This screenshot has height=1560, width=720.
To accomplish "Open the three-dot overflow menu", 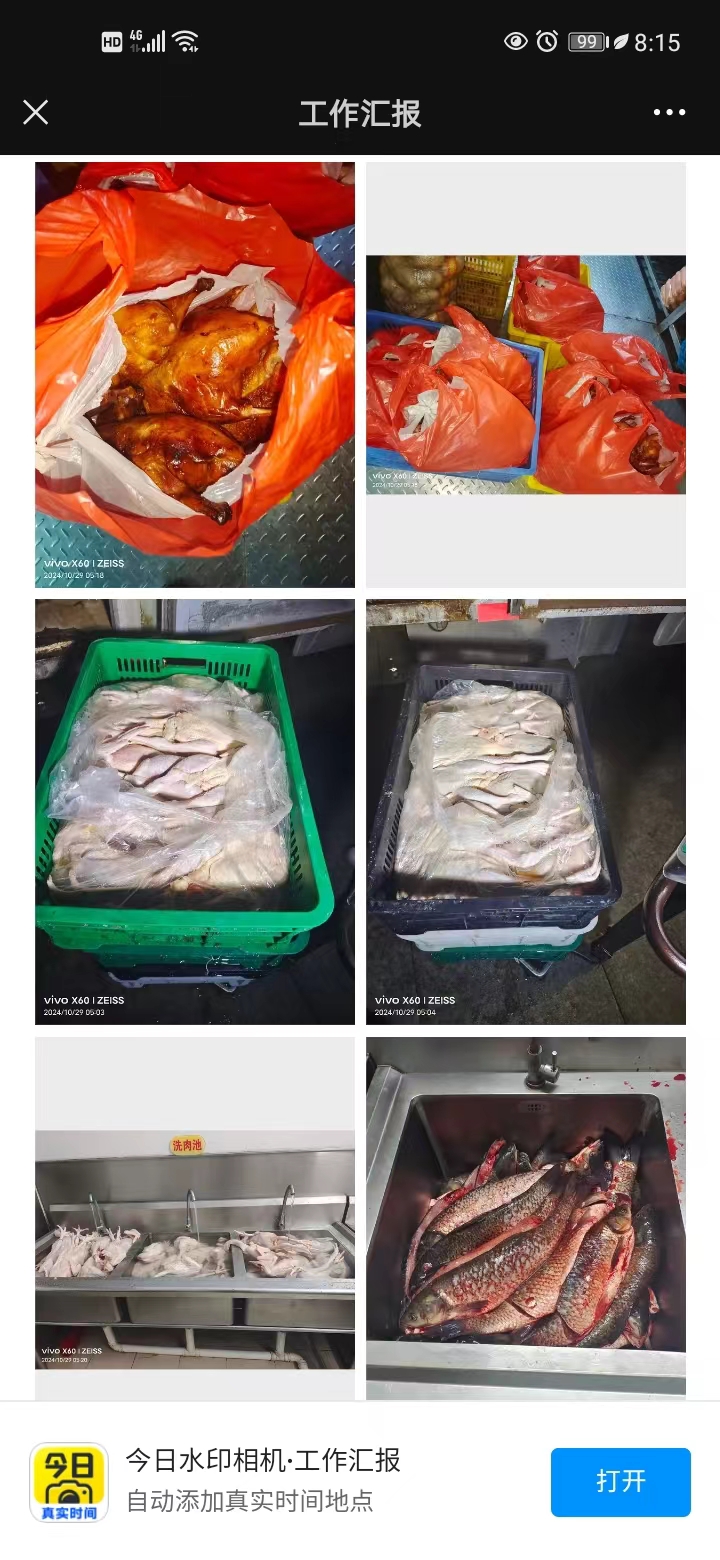I will (x=669, y=112).
